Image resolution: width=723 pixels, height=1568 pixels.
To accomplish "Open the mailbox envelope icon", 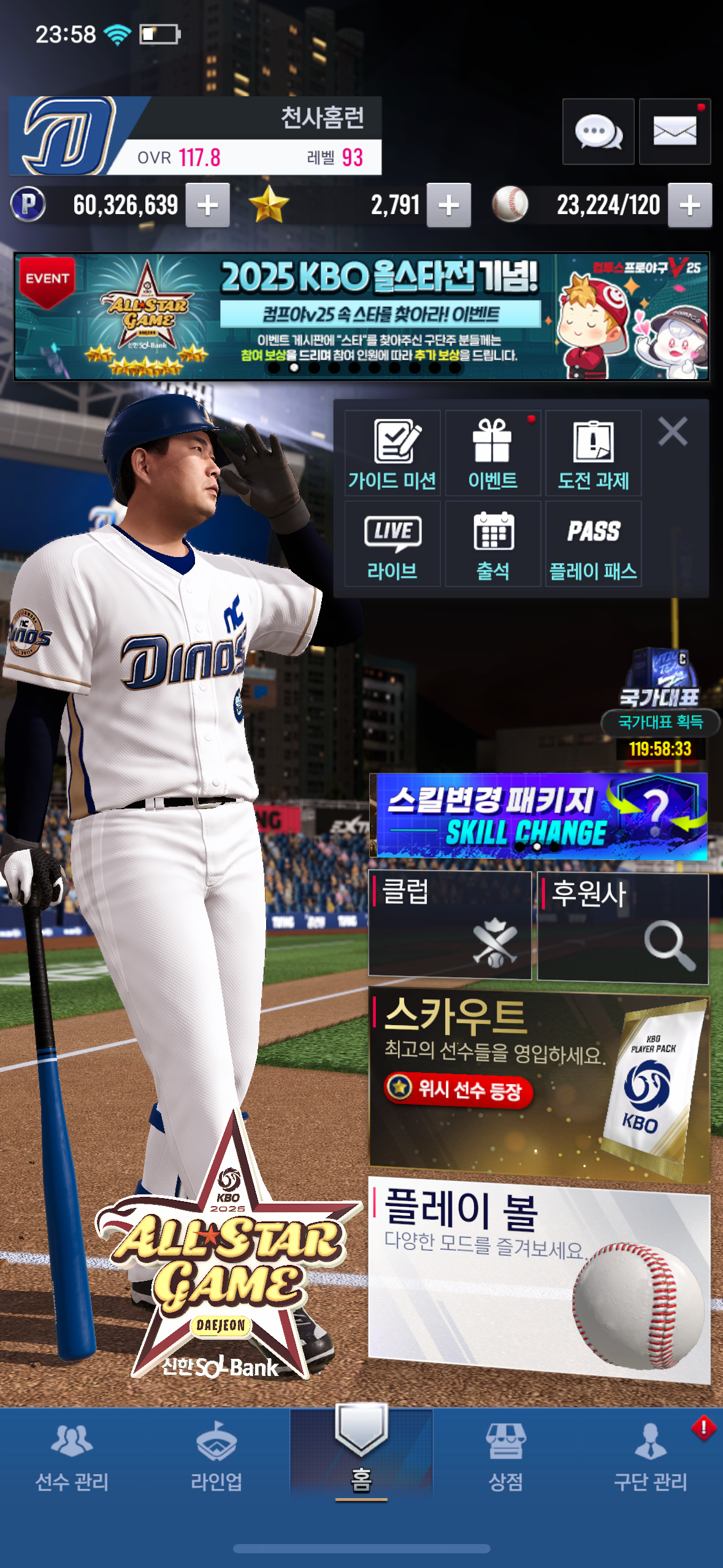I will (675, 131).
